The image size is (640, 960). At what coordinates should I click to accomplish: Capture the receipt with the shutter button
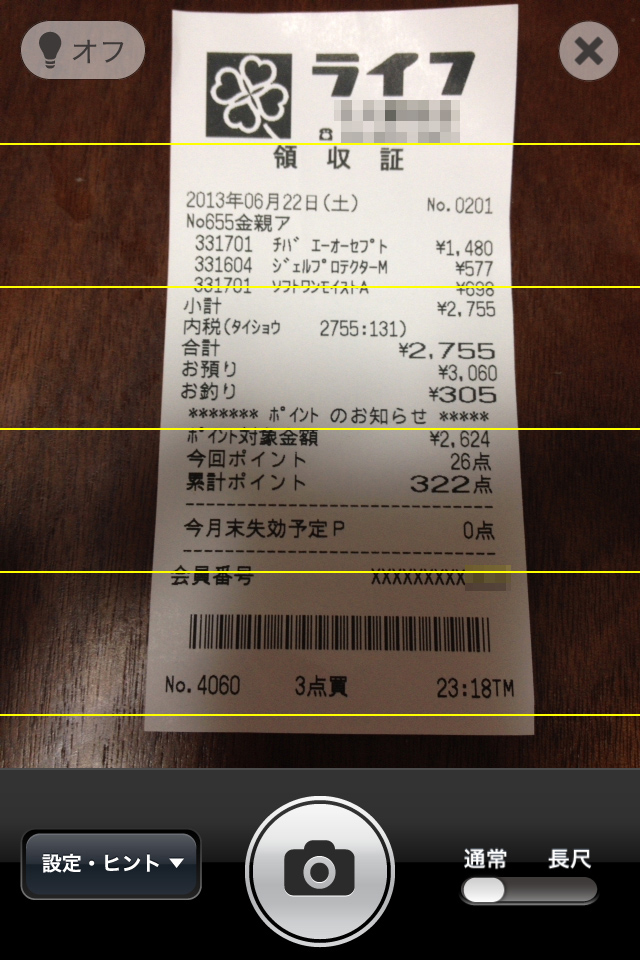pos(320,868)
